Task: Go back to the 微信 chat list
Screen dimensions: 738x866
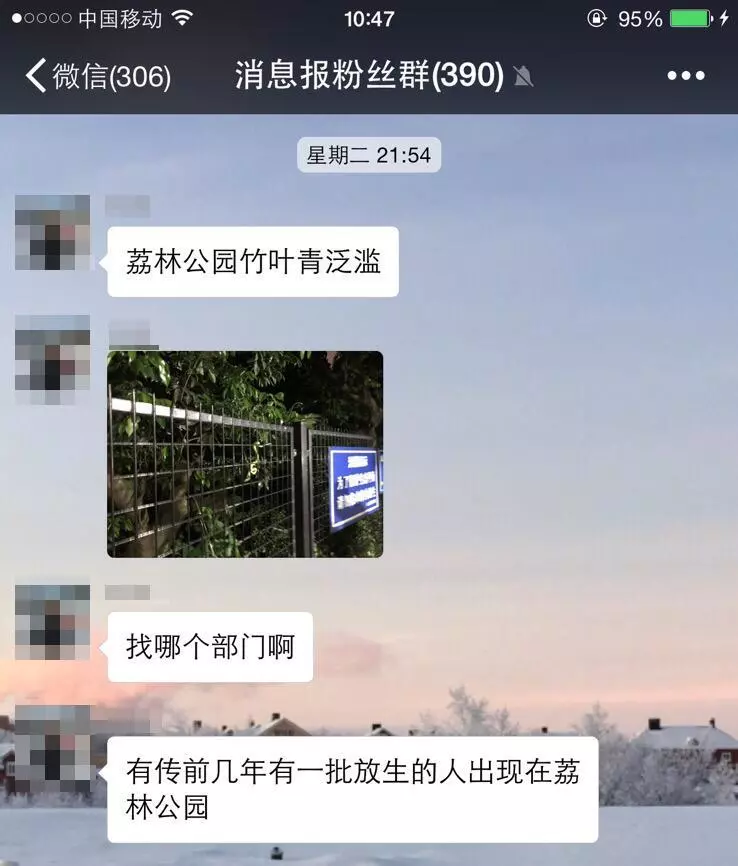Action: tap(97, 76)
